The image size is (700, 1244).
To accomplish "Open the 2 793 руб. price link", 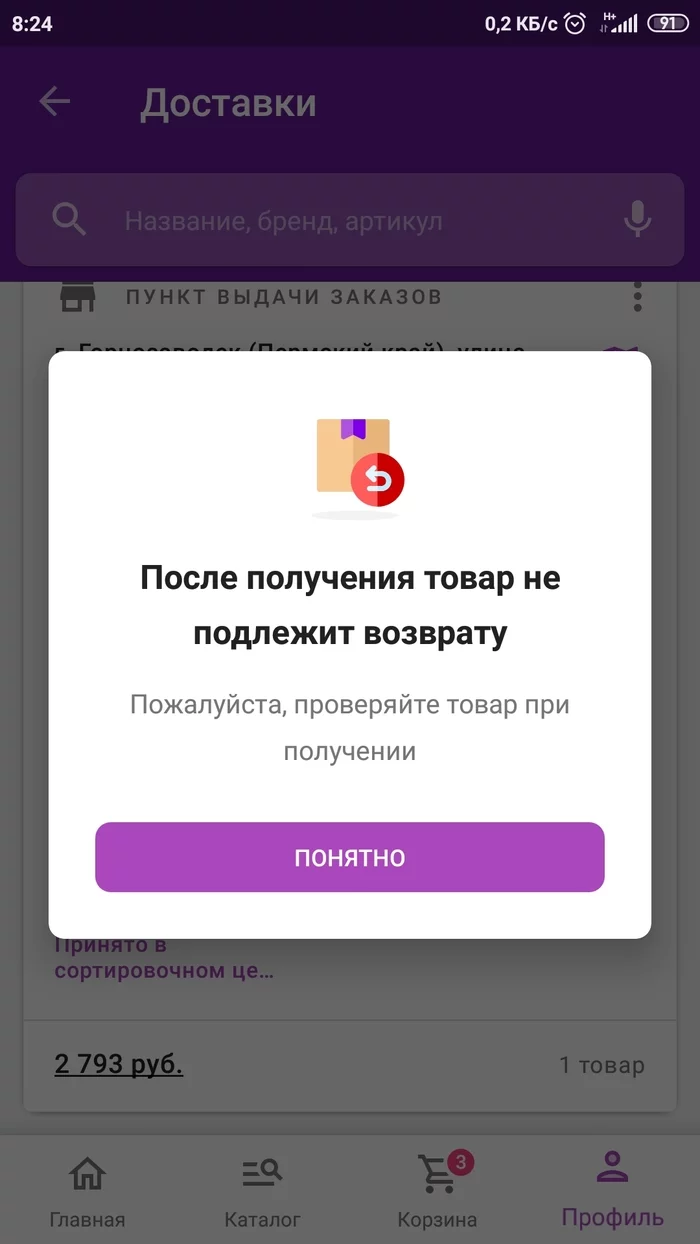I will (x=119, y=1064).
